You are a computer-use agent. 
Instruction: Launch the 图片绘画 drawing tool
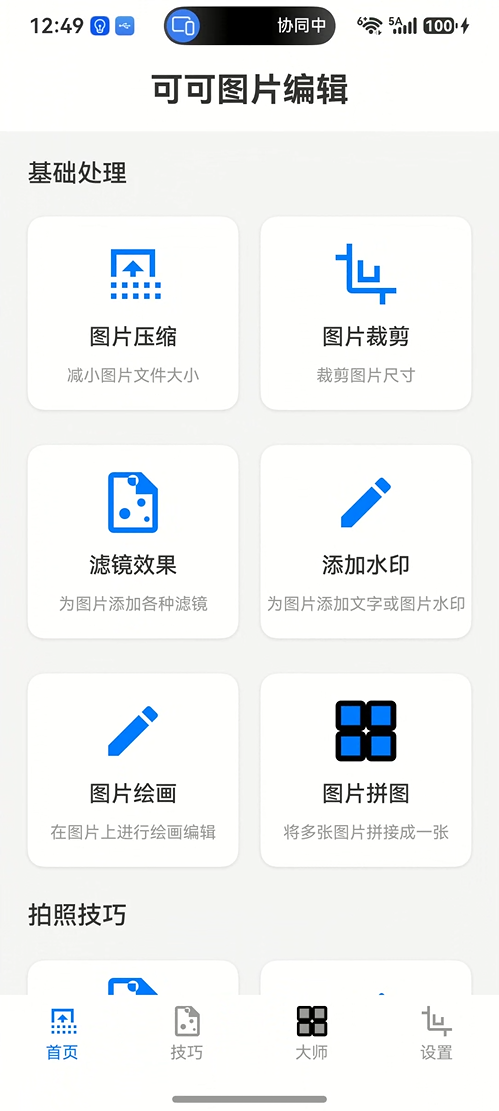tap(133, 769)
